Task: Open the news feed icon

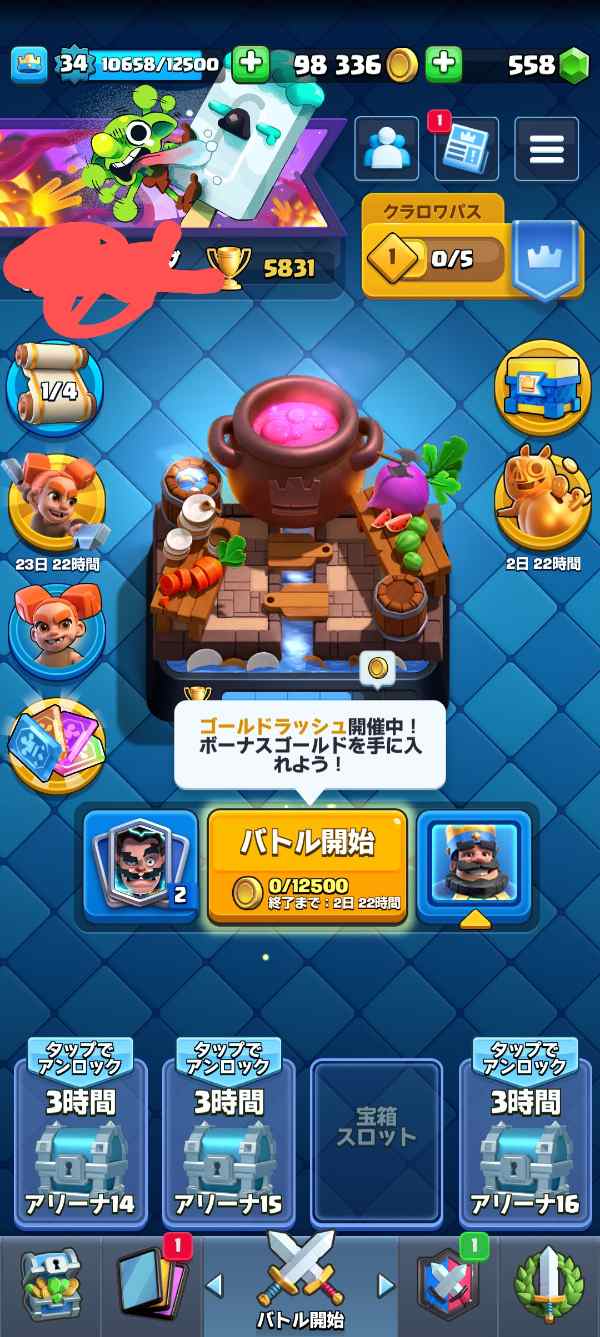Action: (466, 150)
